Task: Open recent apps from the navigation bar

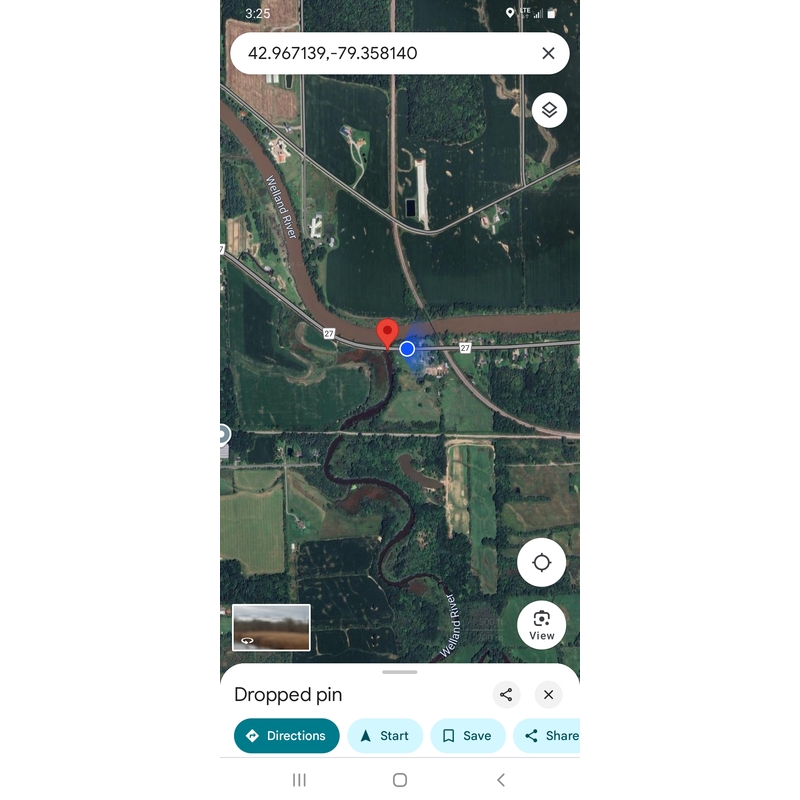Action: click(x=299, y=780)
